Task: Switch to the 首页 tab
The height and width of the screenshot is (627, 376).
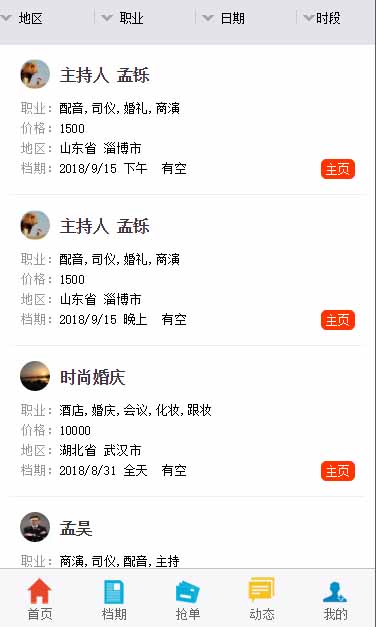Action: pos(40,599)
